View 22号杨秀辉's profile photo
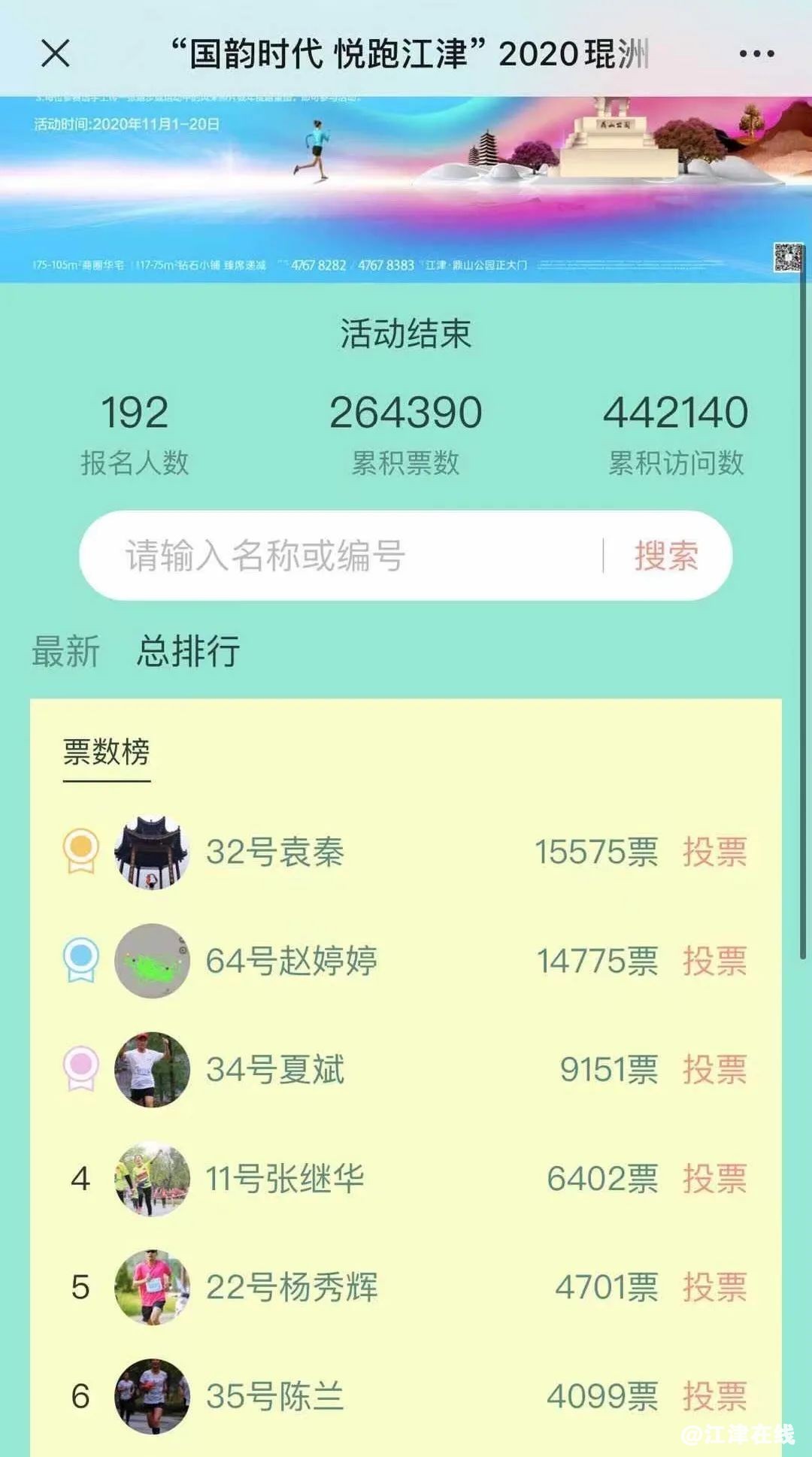This screenshot has width=812, height=1457. click(152, 1287)
